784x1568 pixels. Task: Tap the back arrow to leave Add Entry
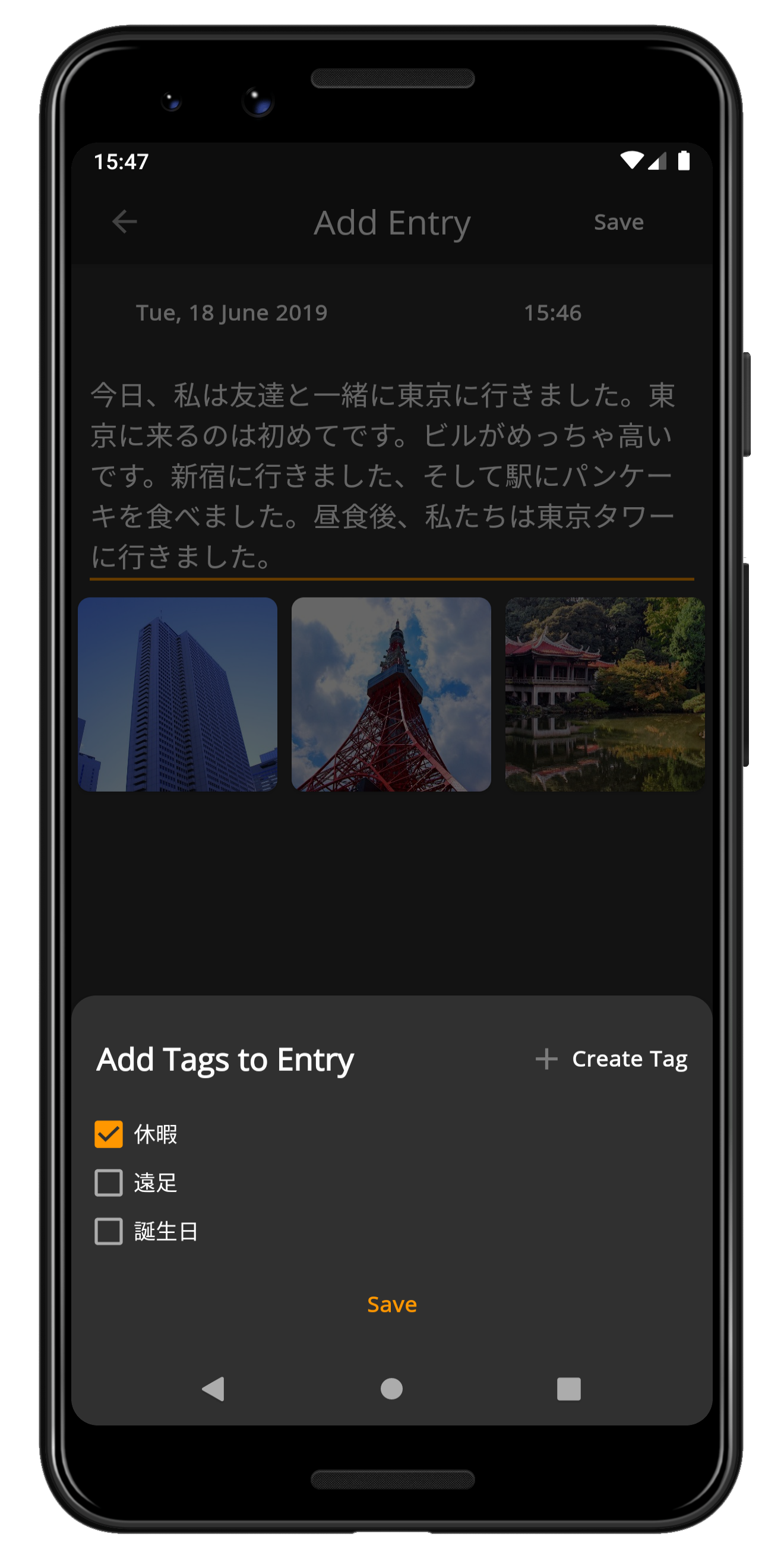[x=124, y=221]
